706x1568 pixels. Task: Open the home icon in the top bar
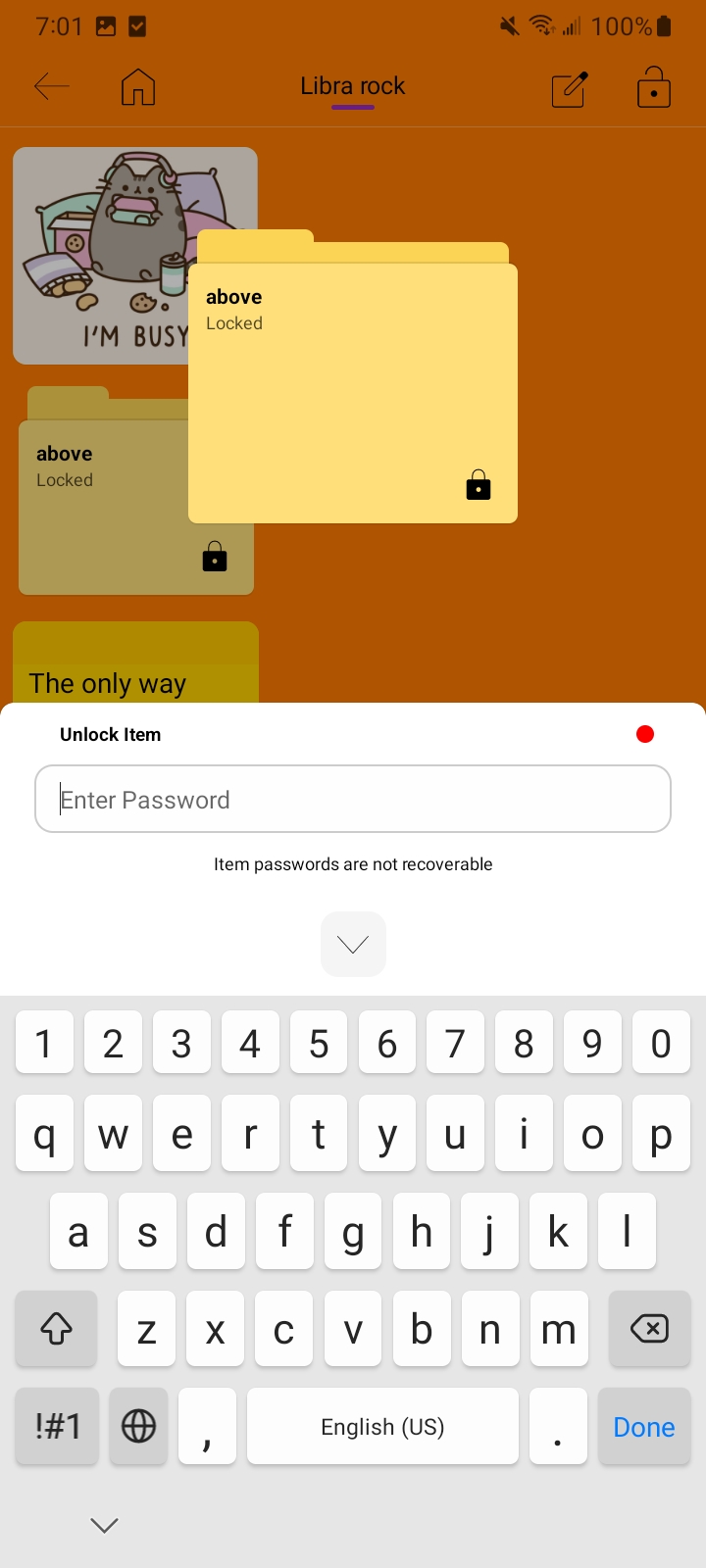pos(138,87)
